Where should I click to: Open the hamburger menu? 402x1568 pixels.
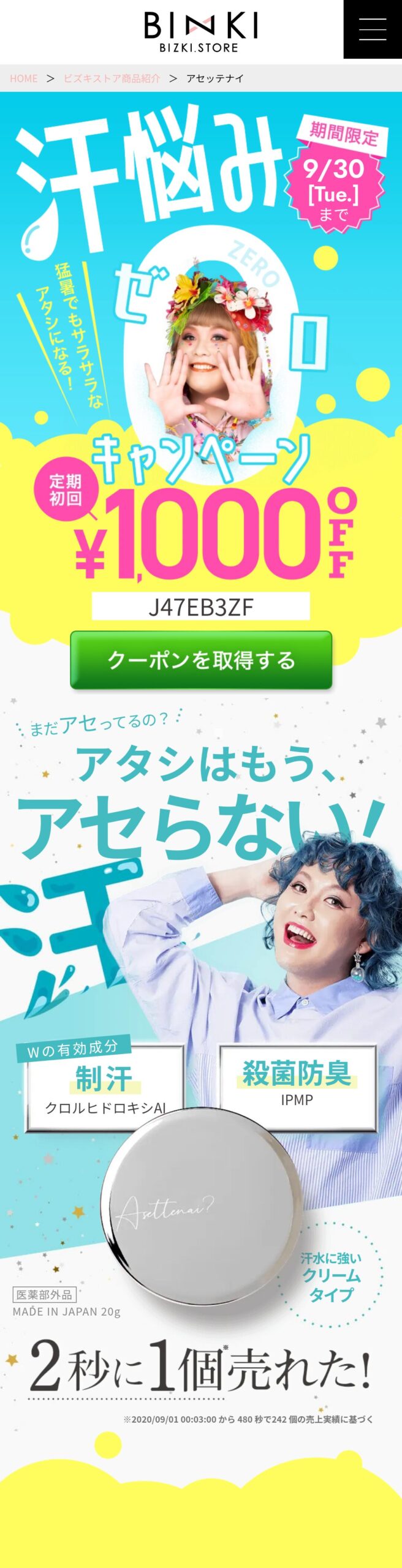click(x=372, y=29)
